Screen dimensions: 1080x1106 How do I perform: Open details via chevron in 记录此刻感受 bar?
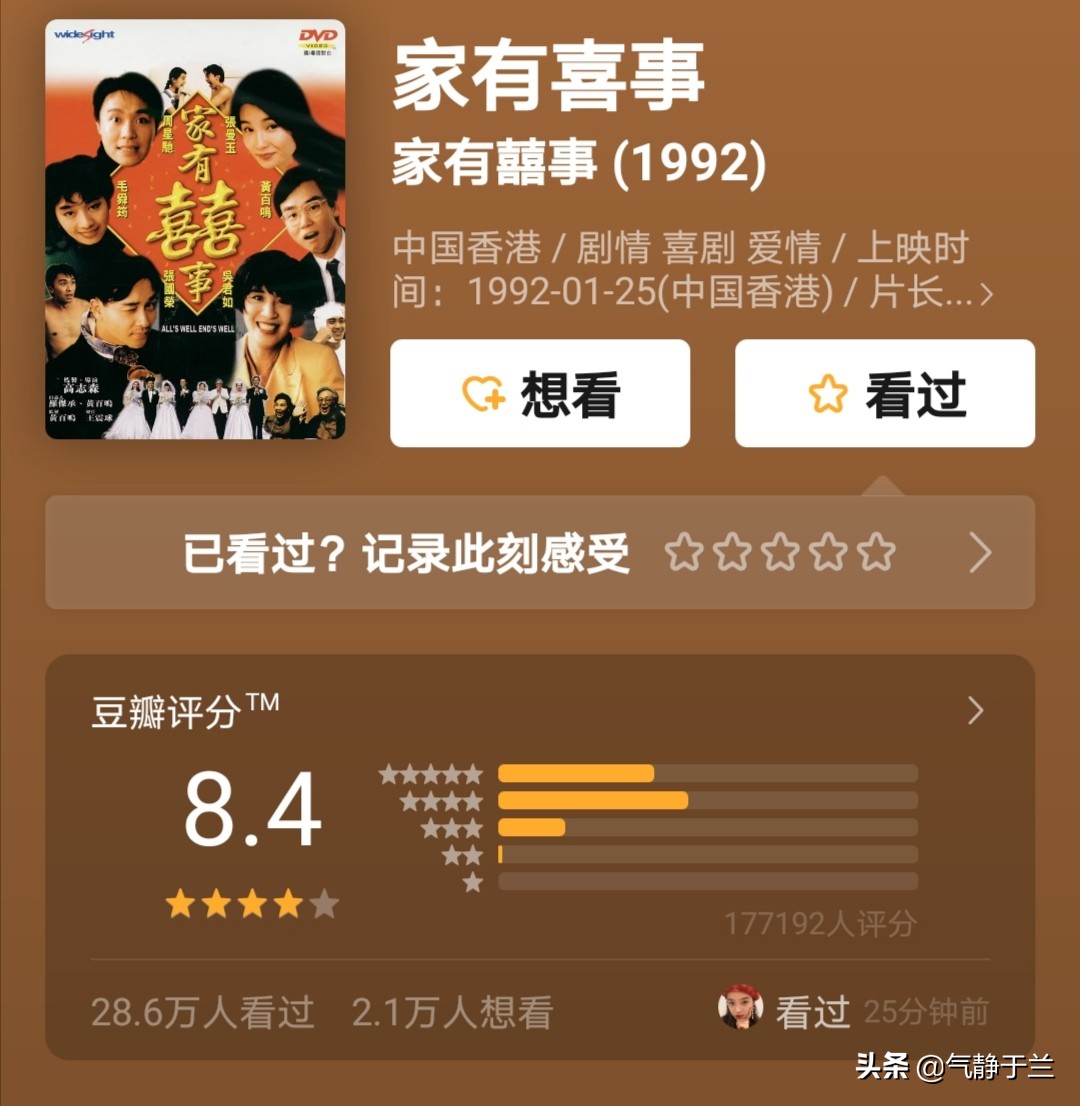point(979,553)
